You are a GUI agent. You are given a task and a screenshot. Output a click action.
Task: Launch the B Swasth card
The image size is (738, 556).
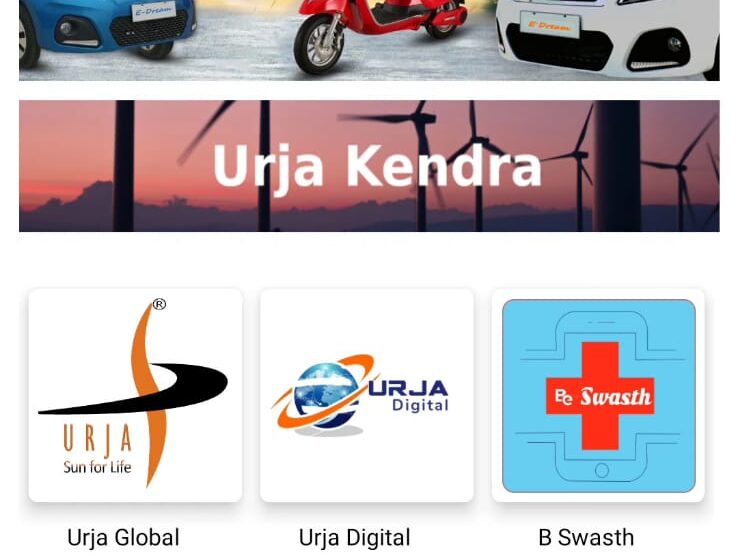[598, 396]
